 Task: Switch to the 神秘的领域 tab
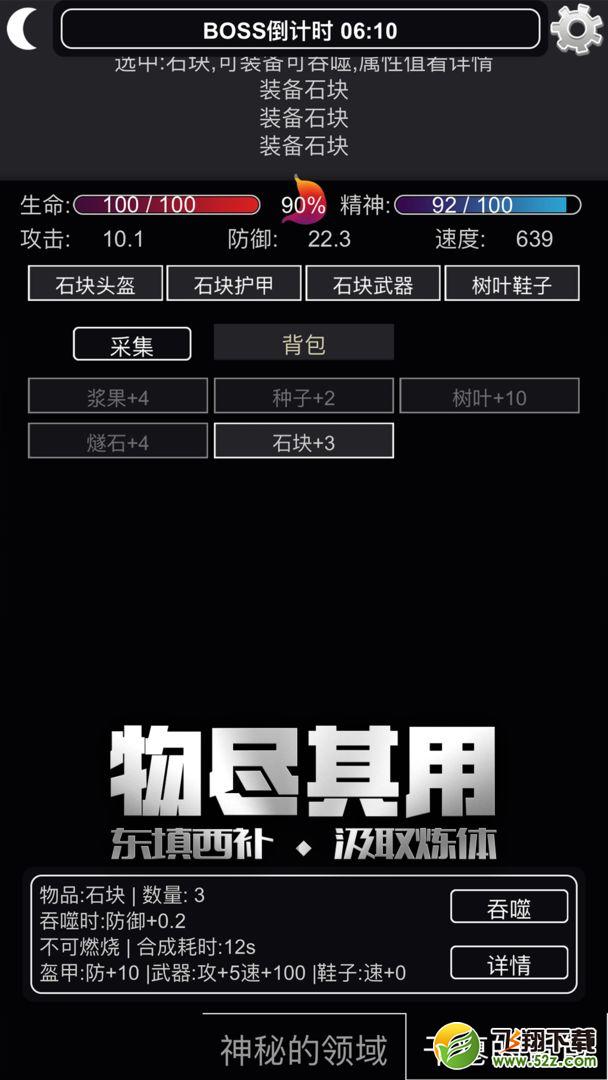tap(304, 1048)
